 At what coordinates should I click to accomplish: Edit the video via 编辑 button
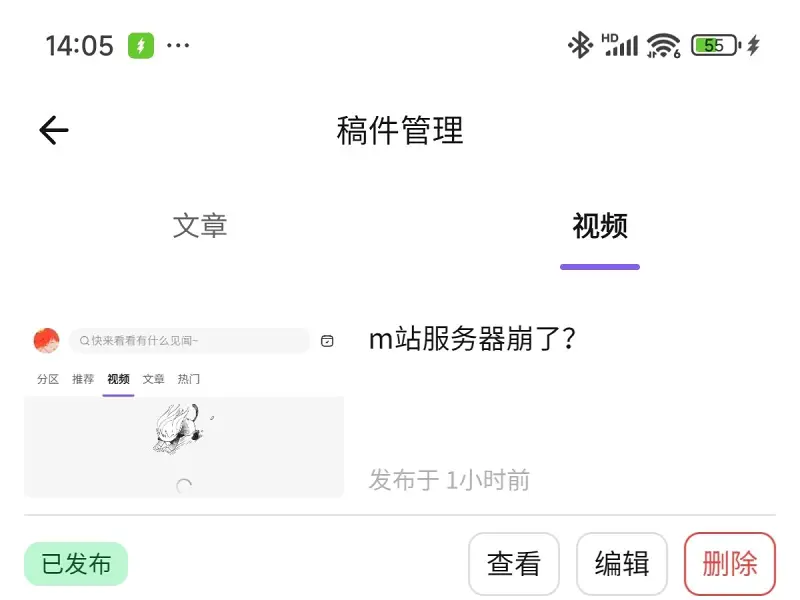(621, 564)
